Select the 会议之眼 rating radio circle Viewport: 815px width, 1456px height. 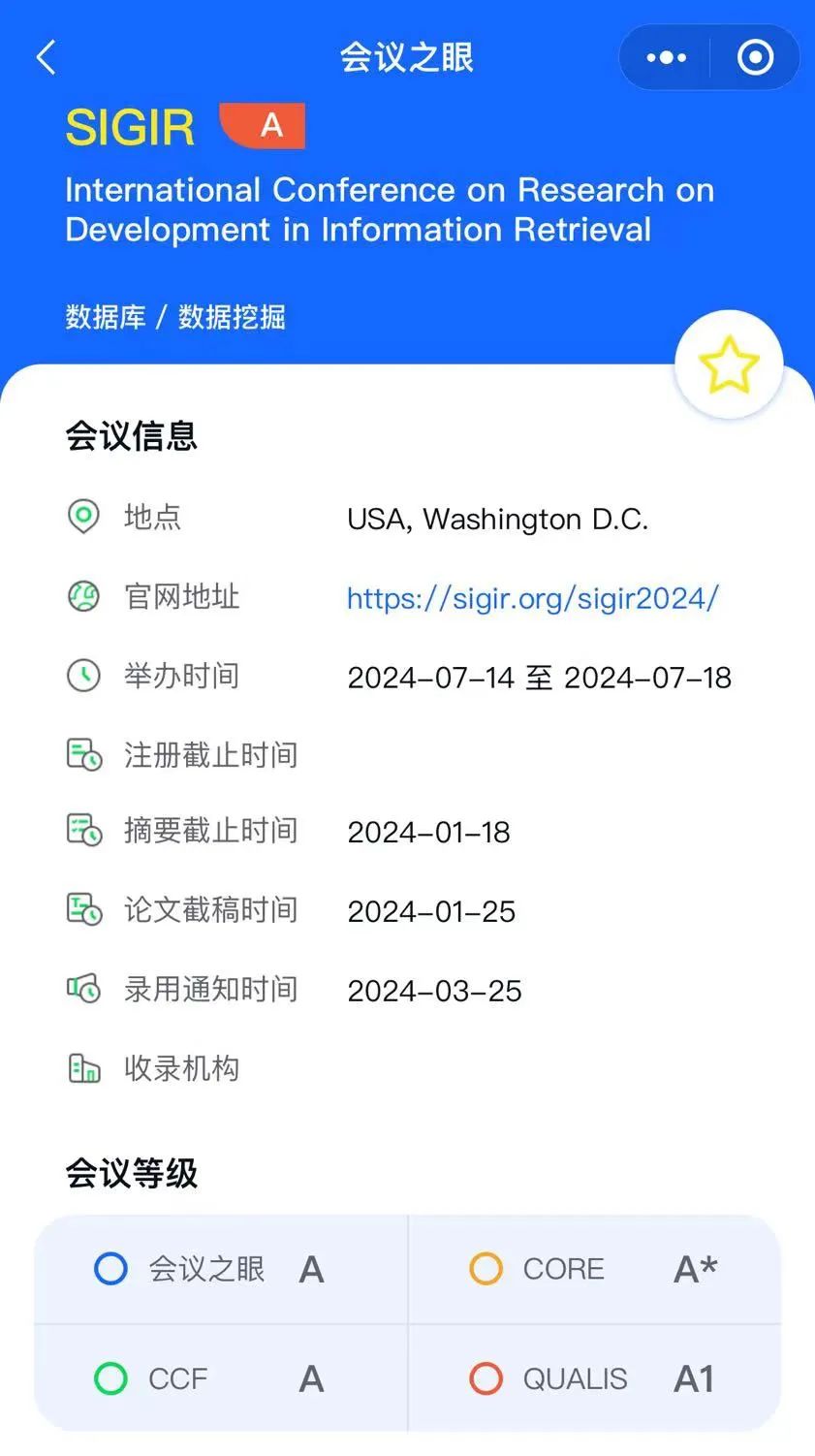point(110,1268)
